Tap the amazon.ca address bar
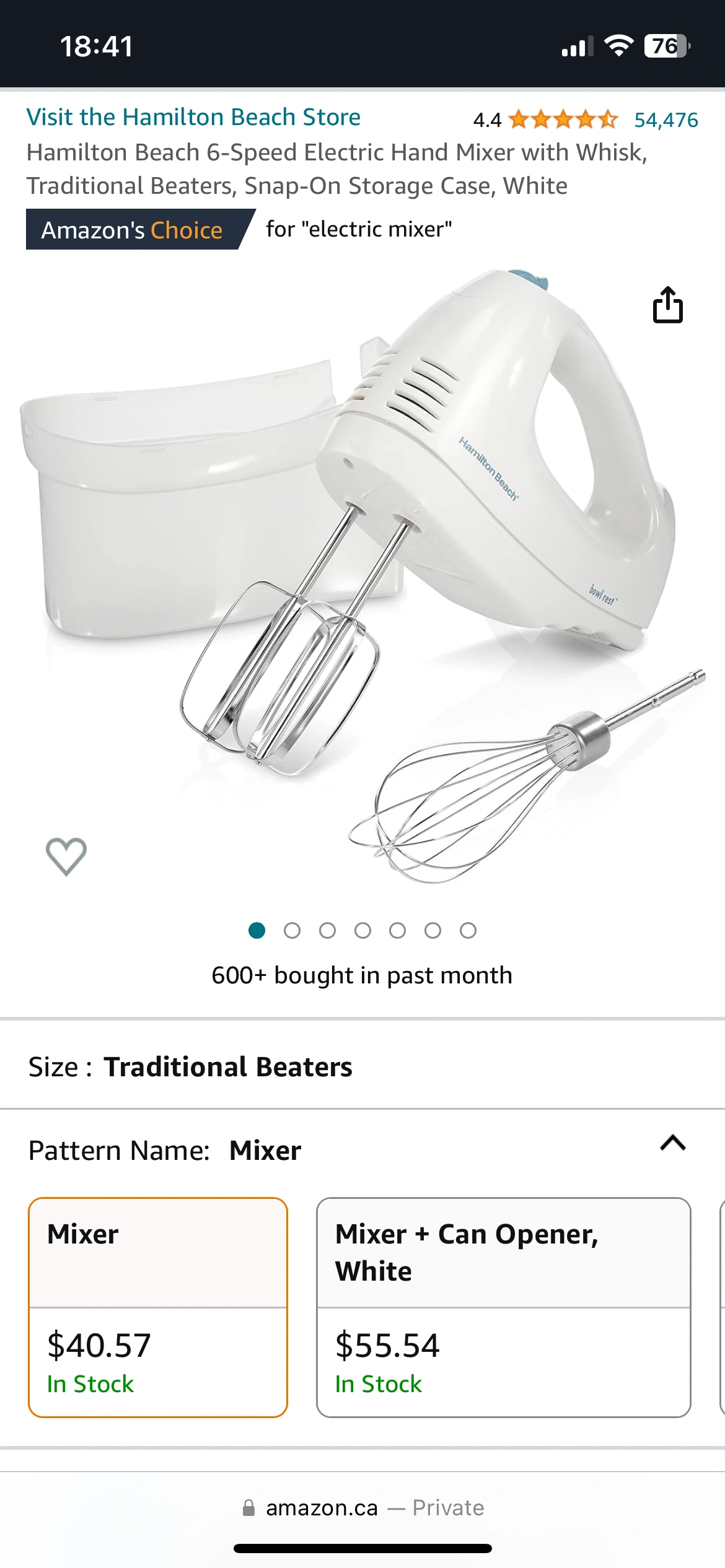Screen dimensions: 725x1568 click(x=362, y=1508)
